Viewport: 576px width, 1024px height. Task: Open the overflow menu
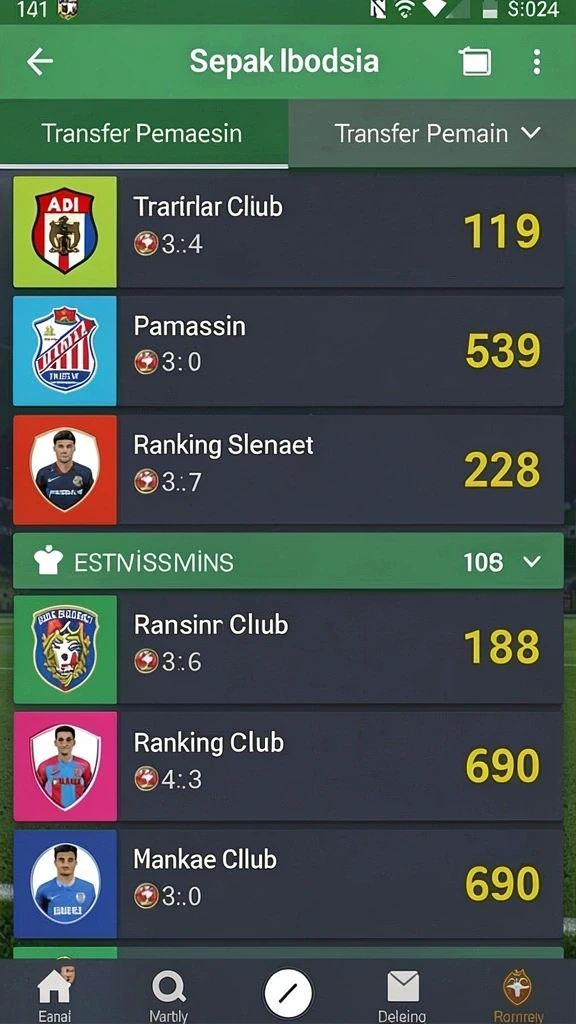(536, 62)
